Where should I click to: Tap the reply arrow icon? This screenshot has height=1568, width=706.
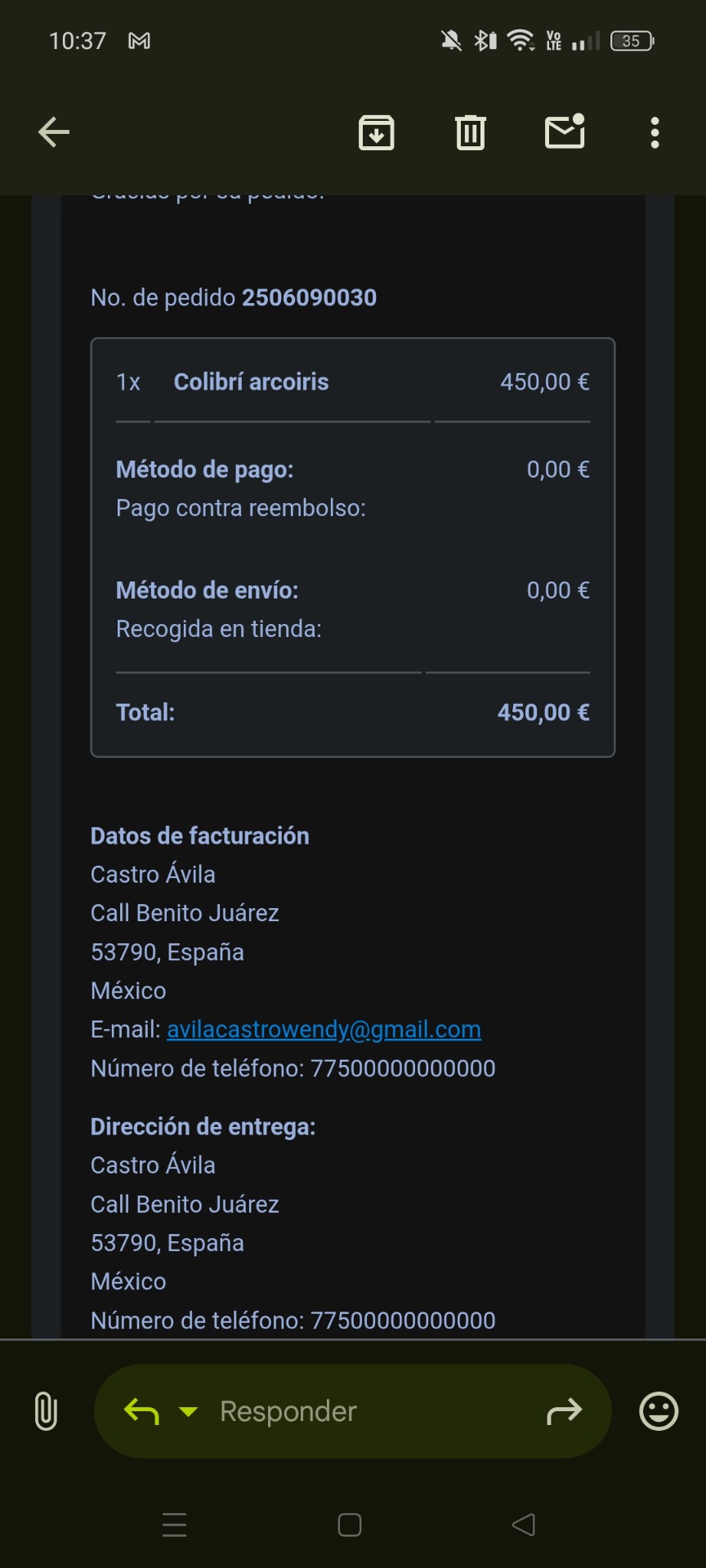141,1411
